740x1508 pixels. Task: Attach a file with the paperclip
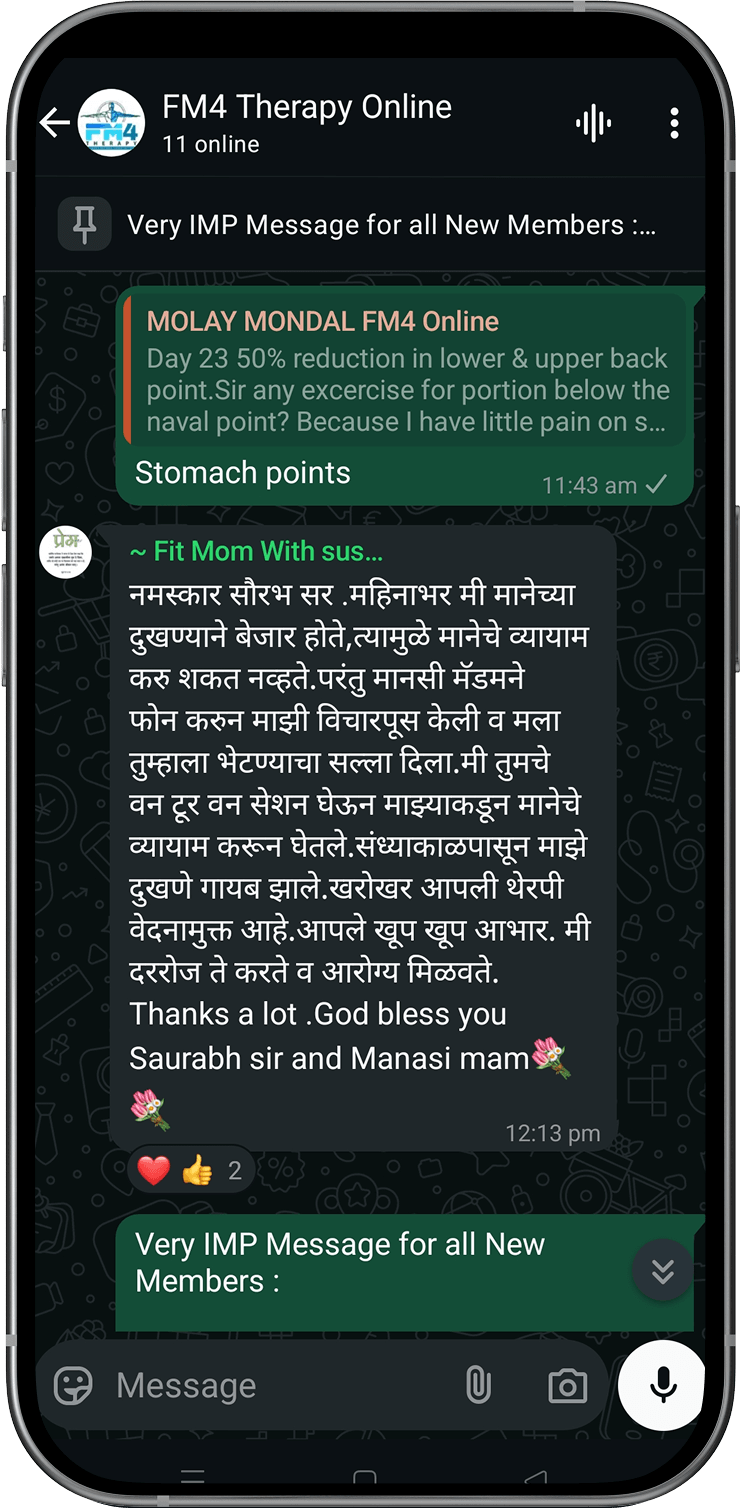click(x=478, y=1386)
